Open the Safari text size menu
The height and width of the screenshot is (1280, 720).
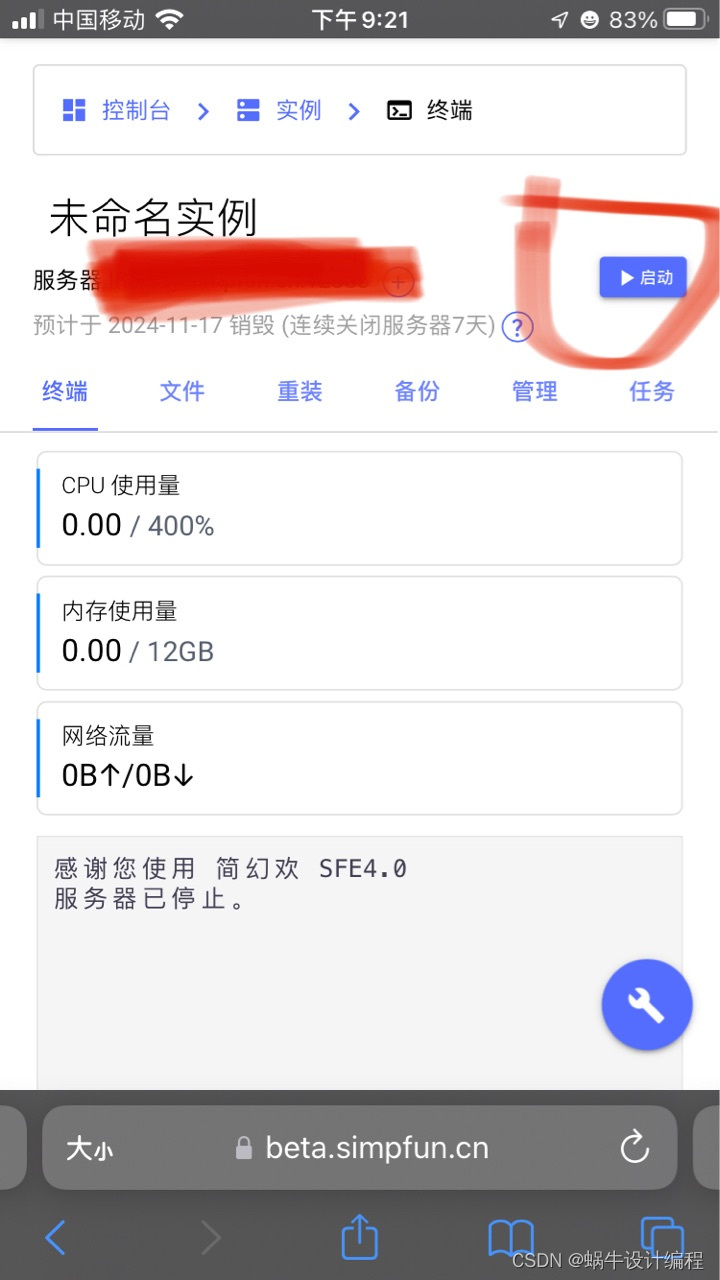coord(89,1149)
